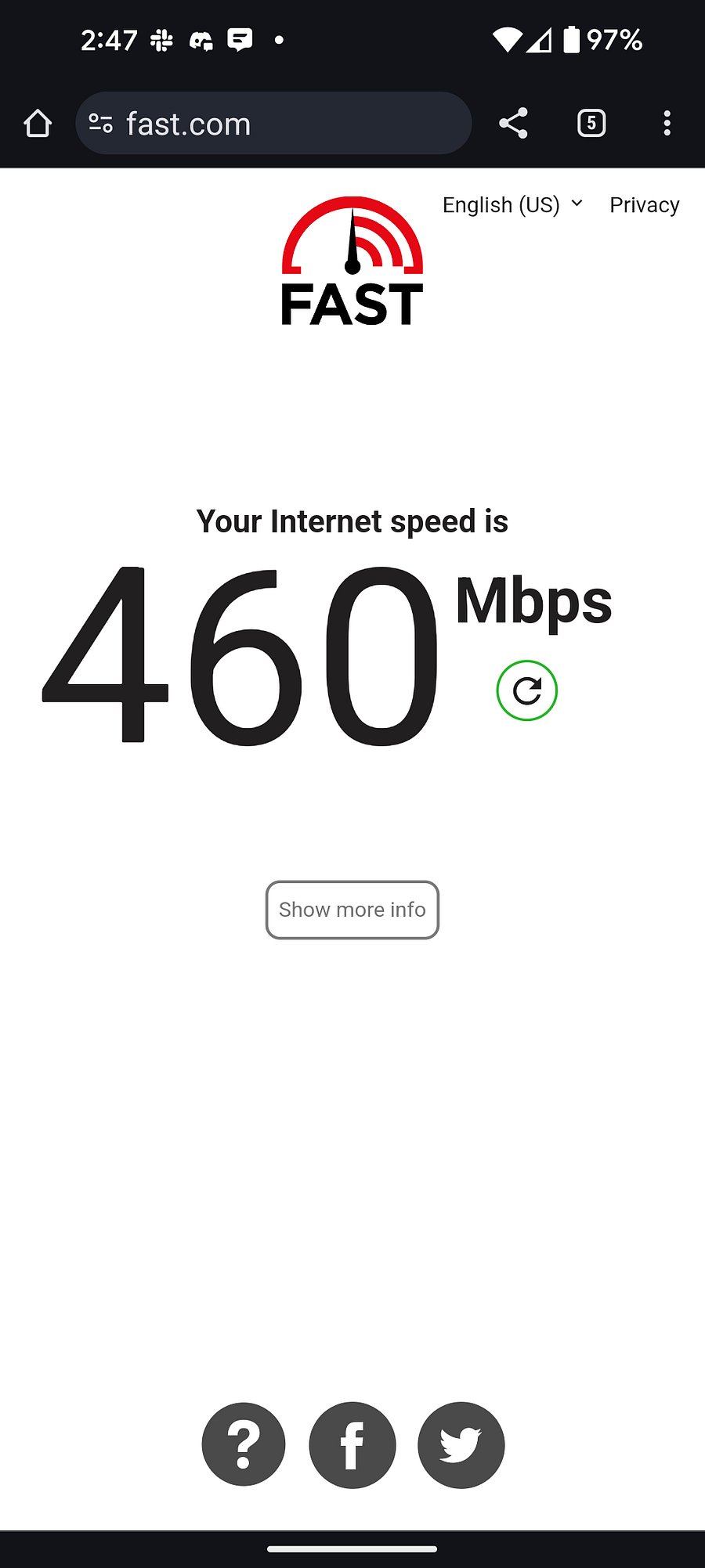Go to the browser home page
The height and width of the screenshot is (1568, 705).
(x=38, y=124)
